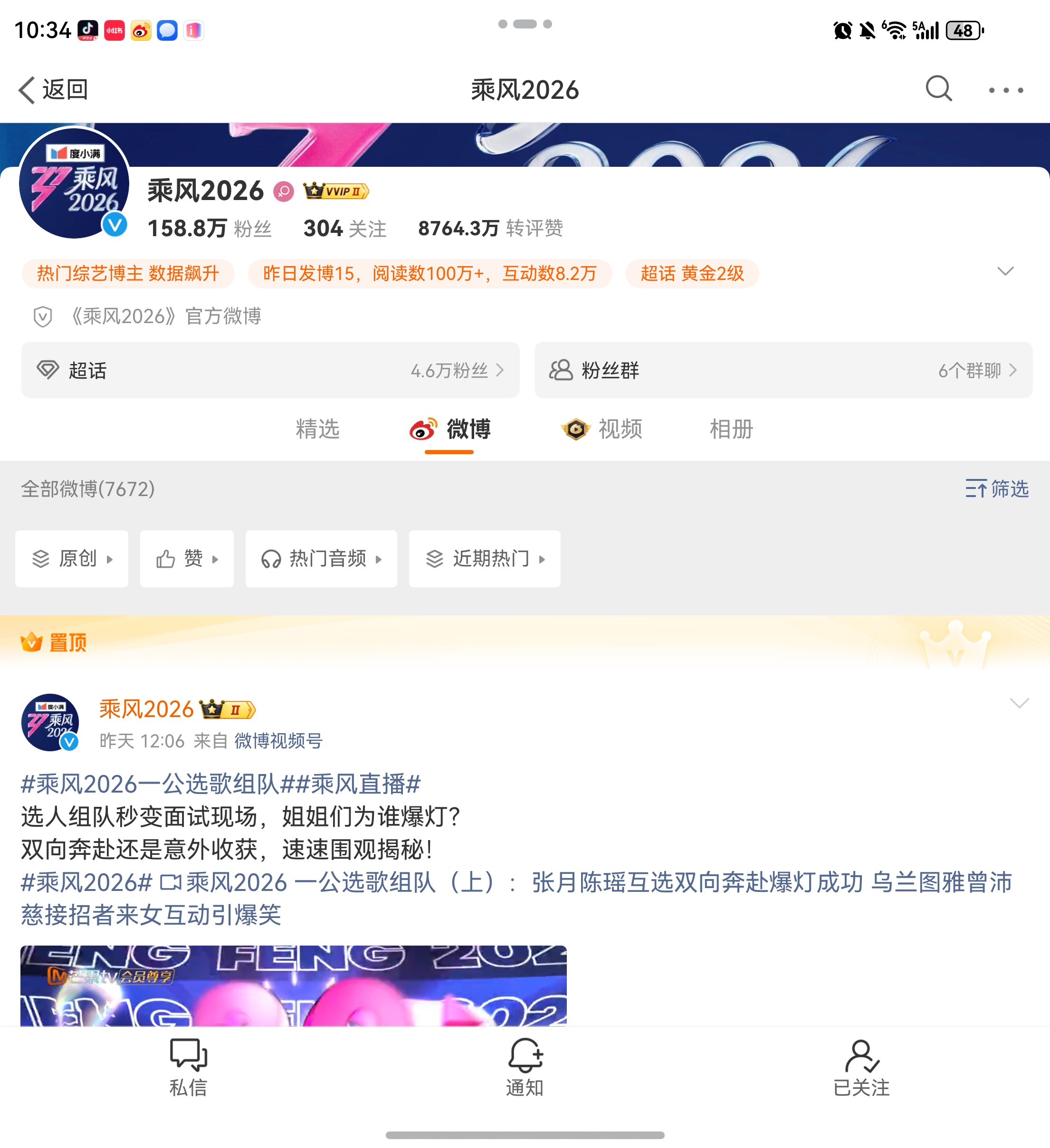The width and height of the screenshot is (1050, 1148).
Task: Open the 超话 card with 4.6万粉丝
Action: (x=270, y=370)
